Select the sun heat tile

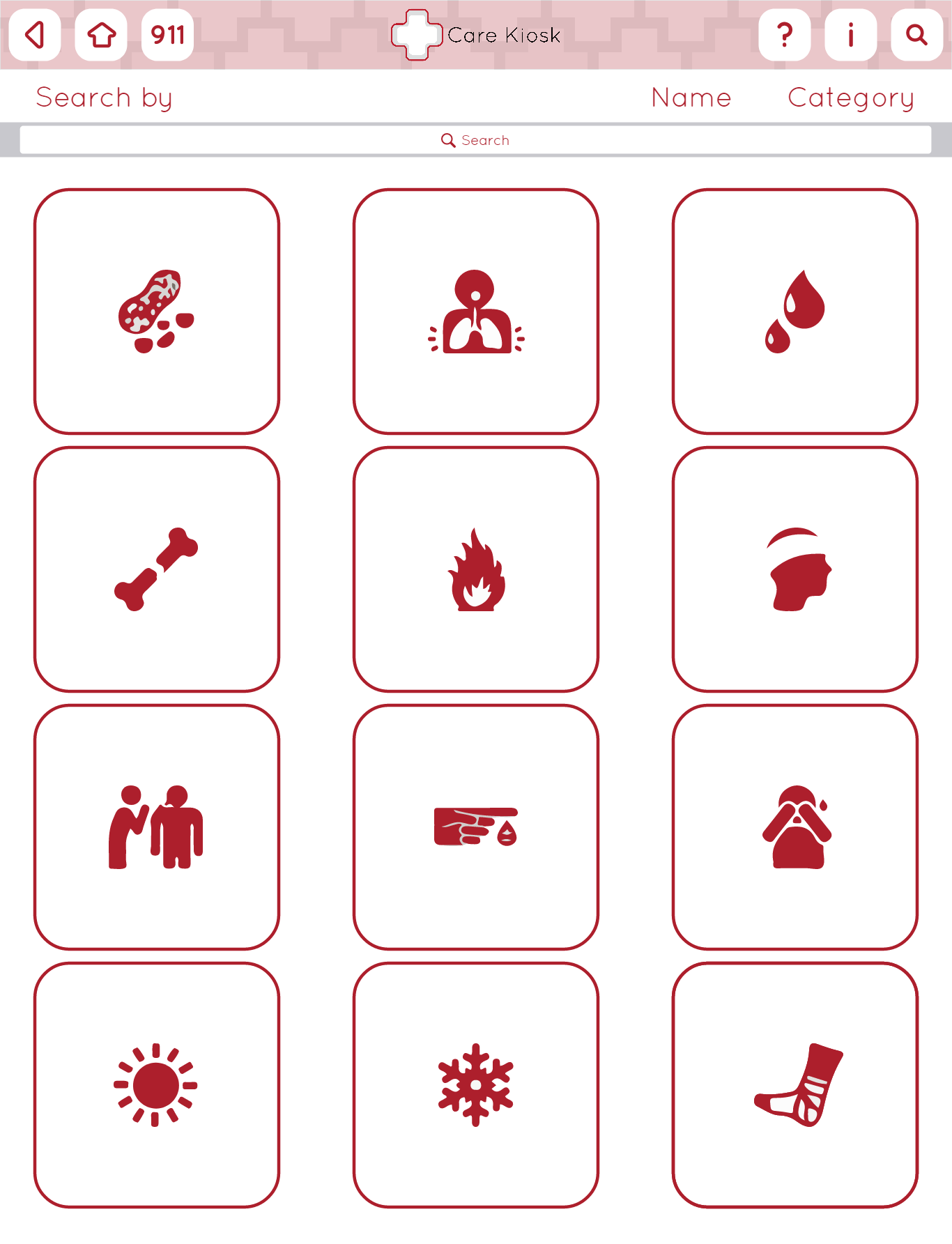pos(157,1085)
